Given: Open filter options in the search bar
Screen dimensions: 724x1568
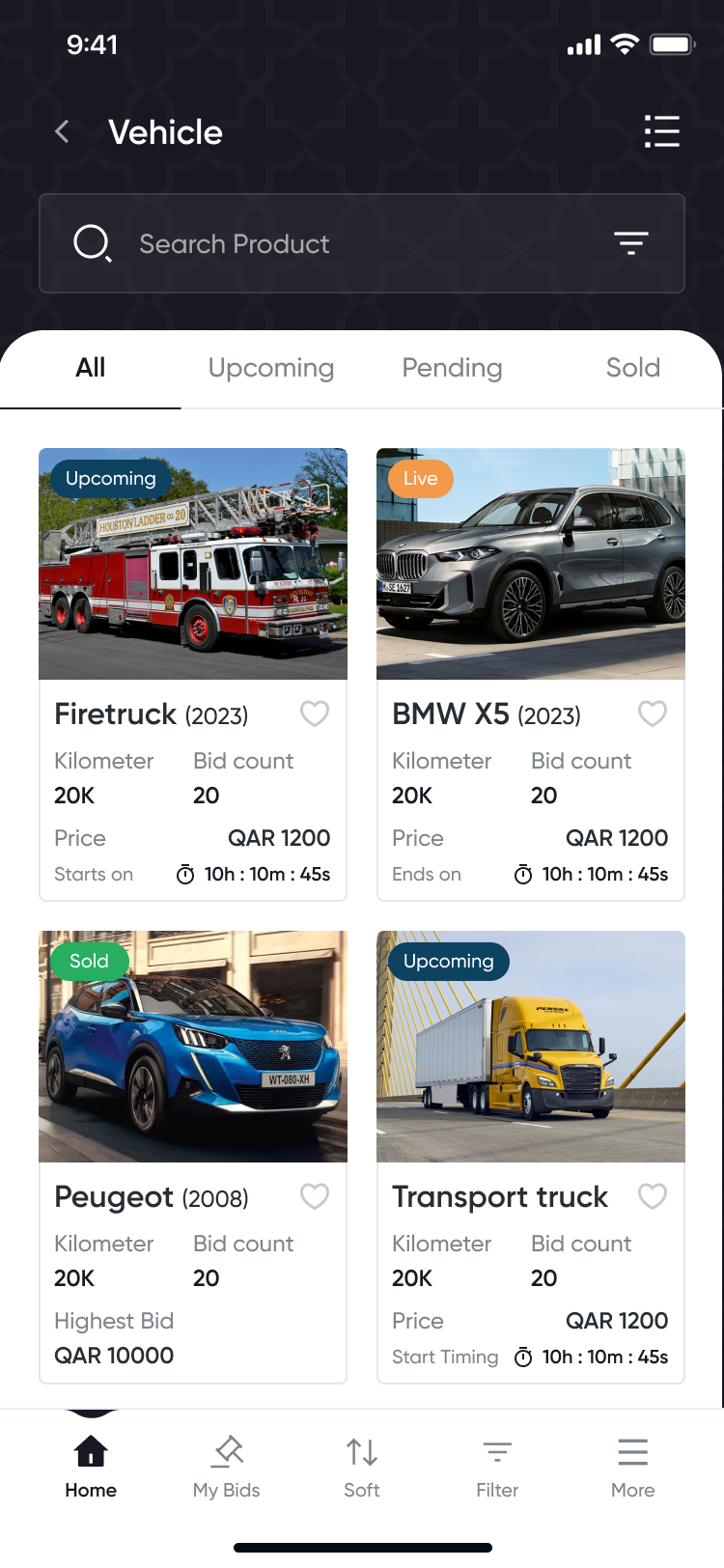Looking at the screenshot, I should pyautogui.click(x=630, y=243).
